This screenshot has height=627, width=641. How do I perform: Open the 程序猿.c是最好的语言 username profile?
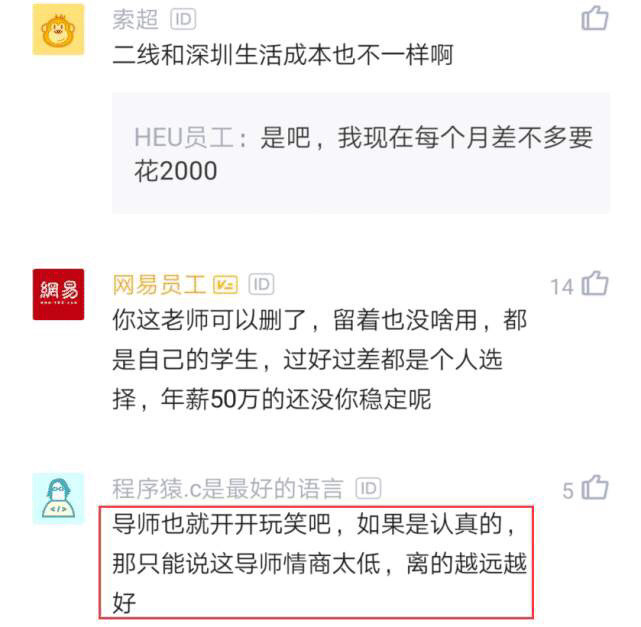tap(227, 488)
